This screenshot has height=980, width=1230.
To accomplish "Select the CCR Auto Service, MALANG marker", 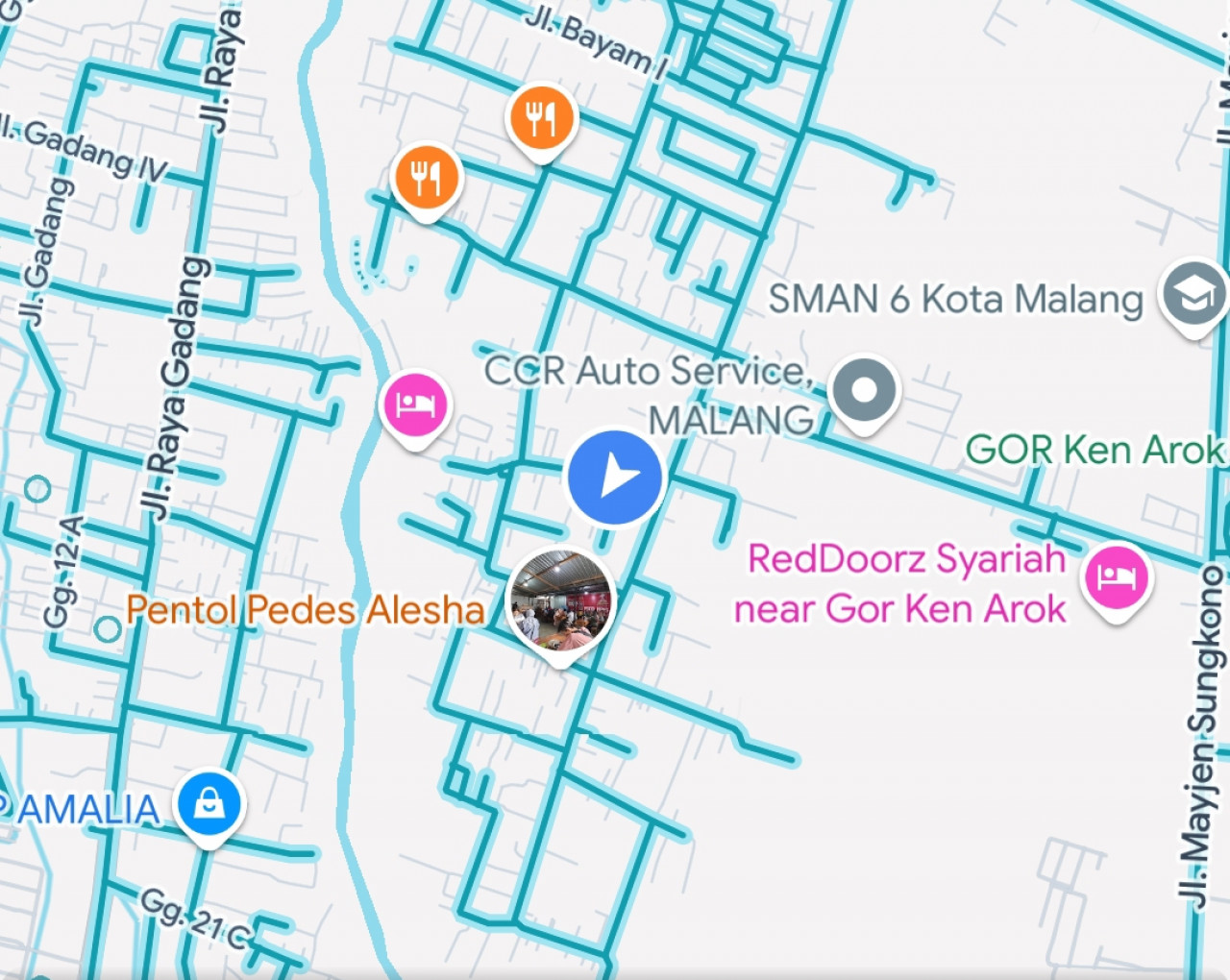I will pyautogui.click(x=864, y=391).
